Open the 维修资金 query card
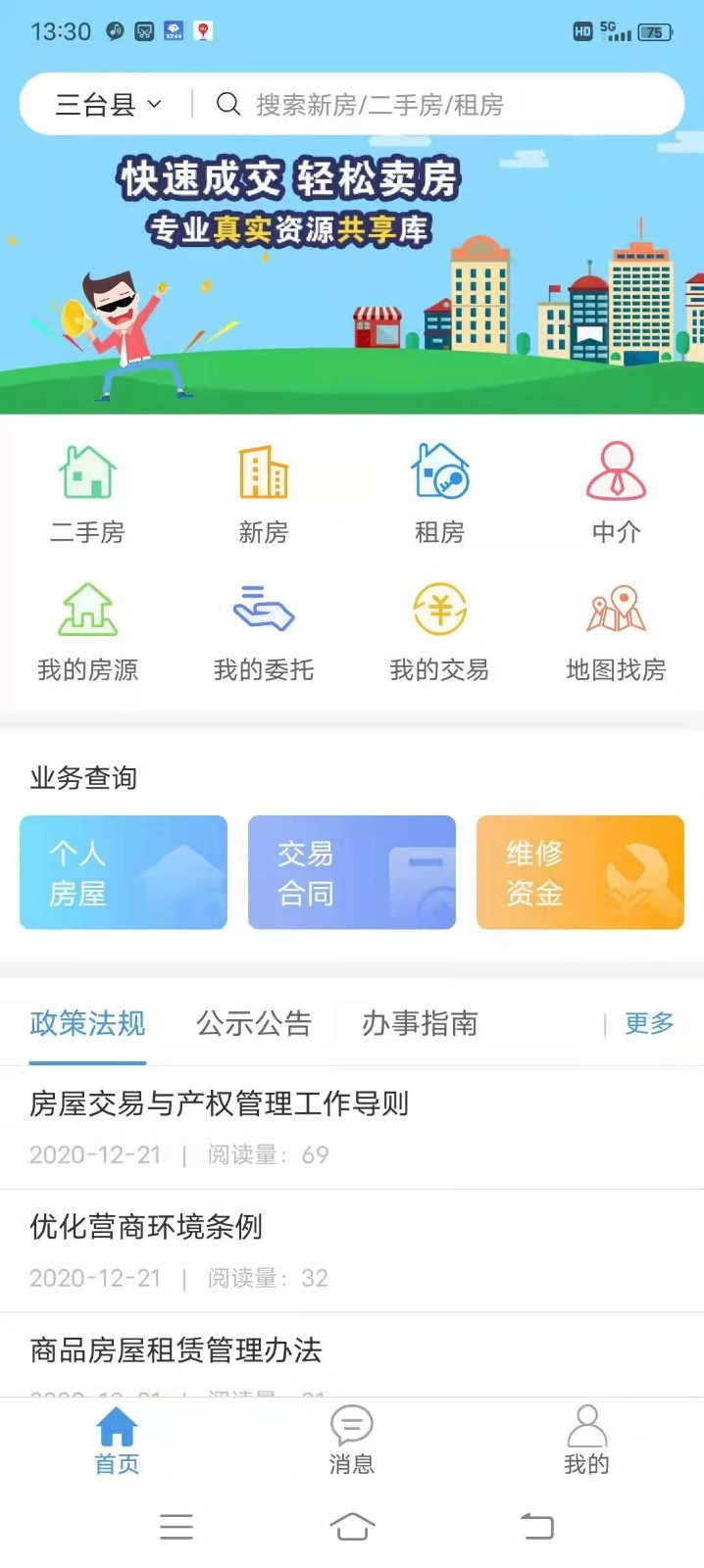 (579, 872)
